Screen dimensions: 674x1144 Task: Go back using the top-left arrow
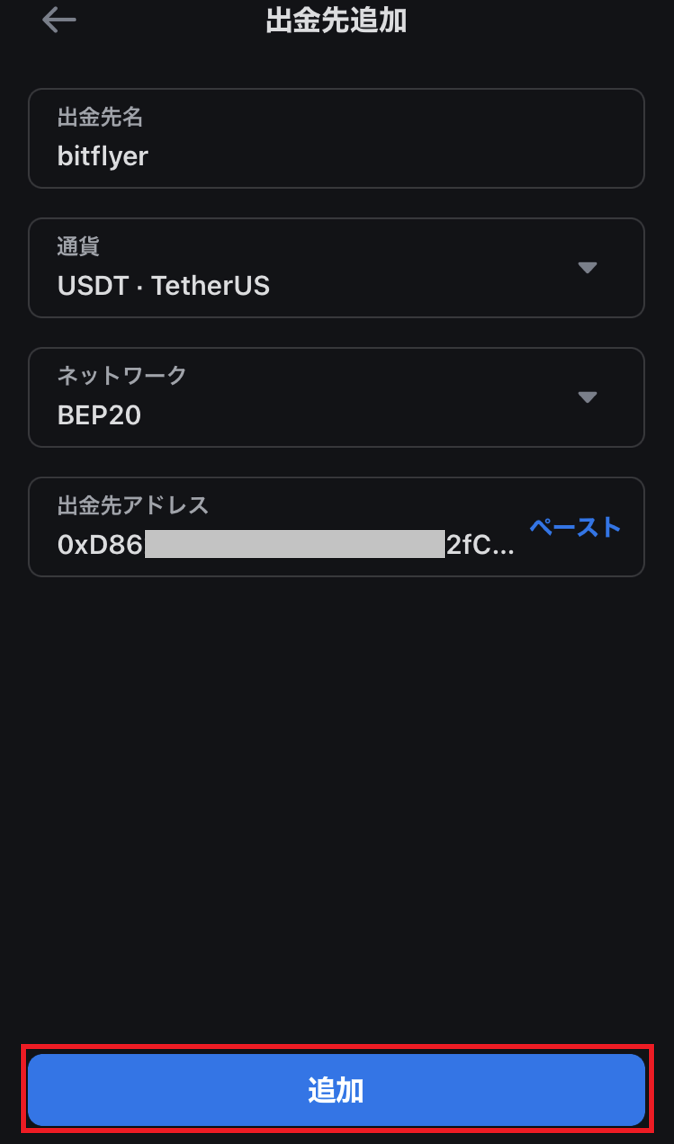(59, 20)
